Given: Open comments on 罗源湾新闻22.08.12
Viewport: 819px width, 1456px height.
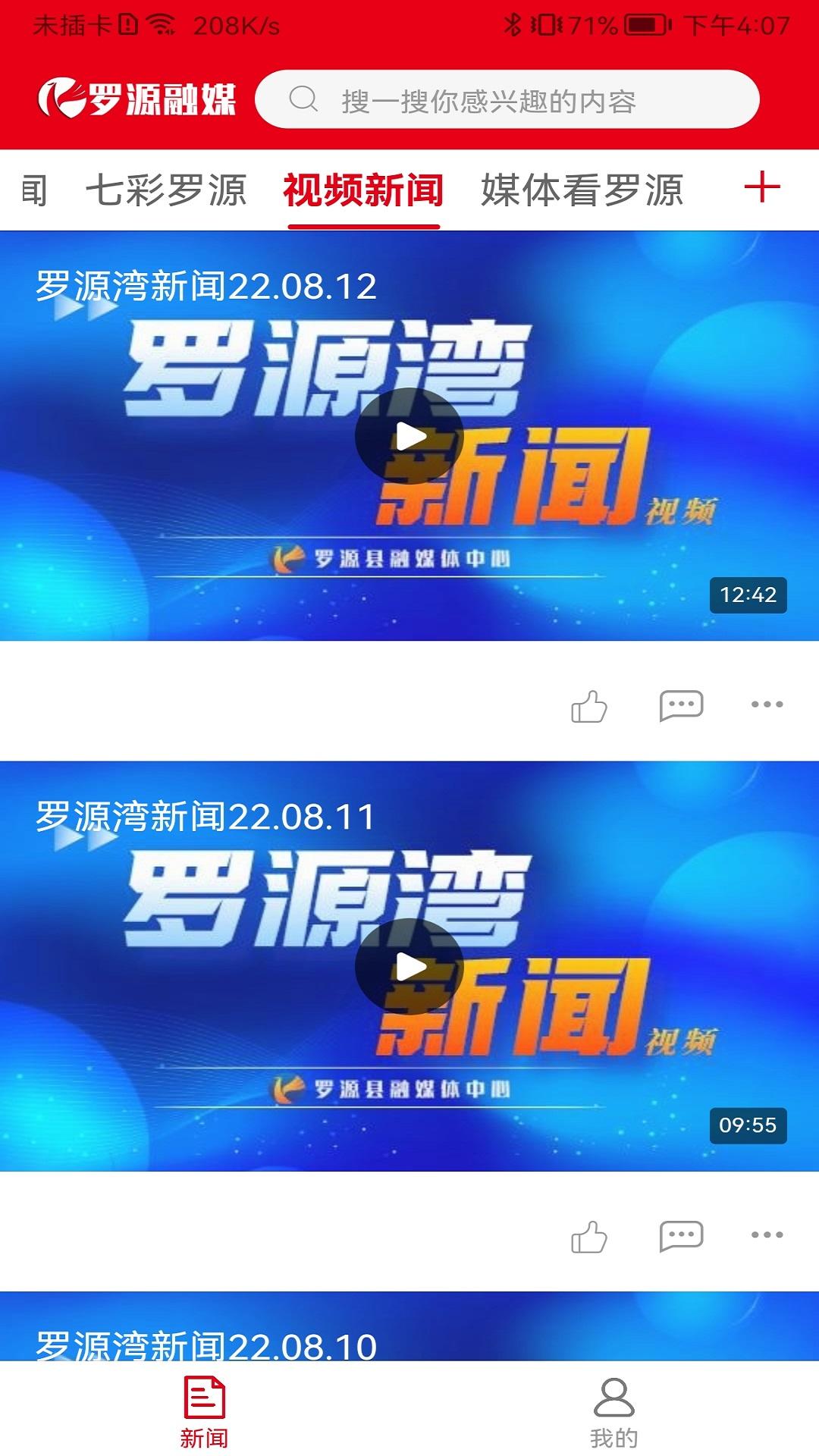Looking at the screenshot, I should click(679, 705).
